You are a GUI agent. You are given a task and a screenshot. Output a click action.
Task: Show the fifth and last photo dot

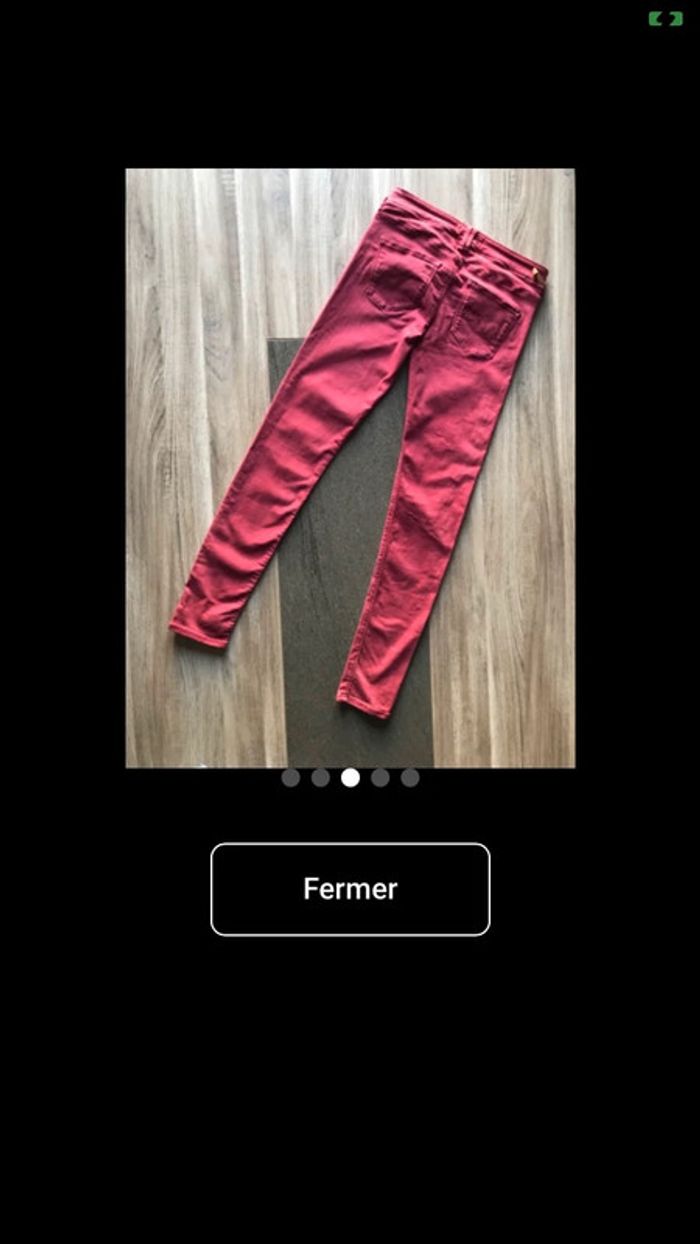click(x=410, y=778)
